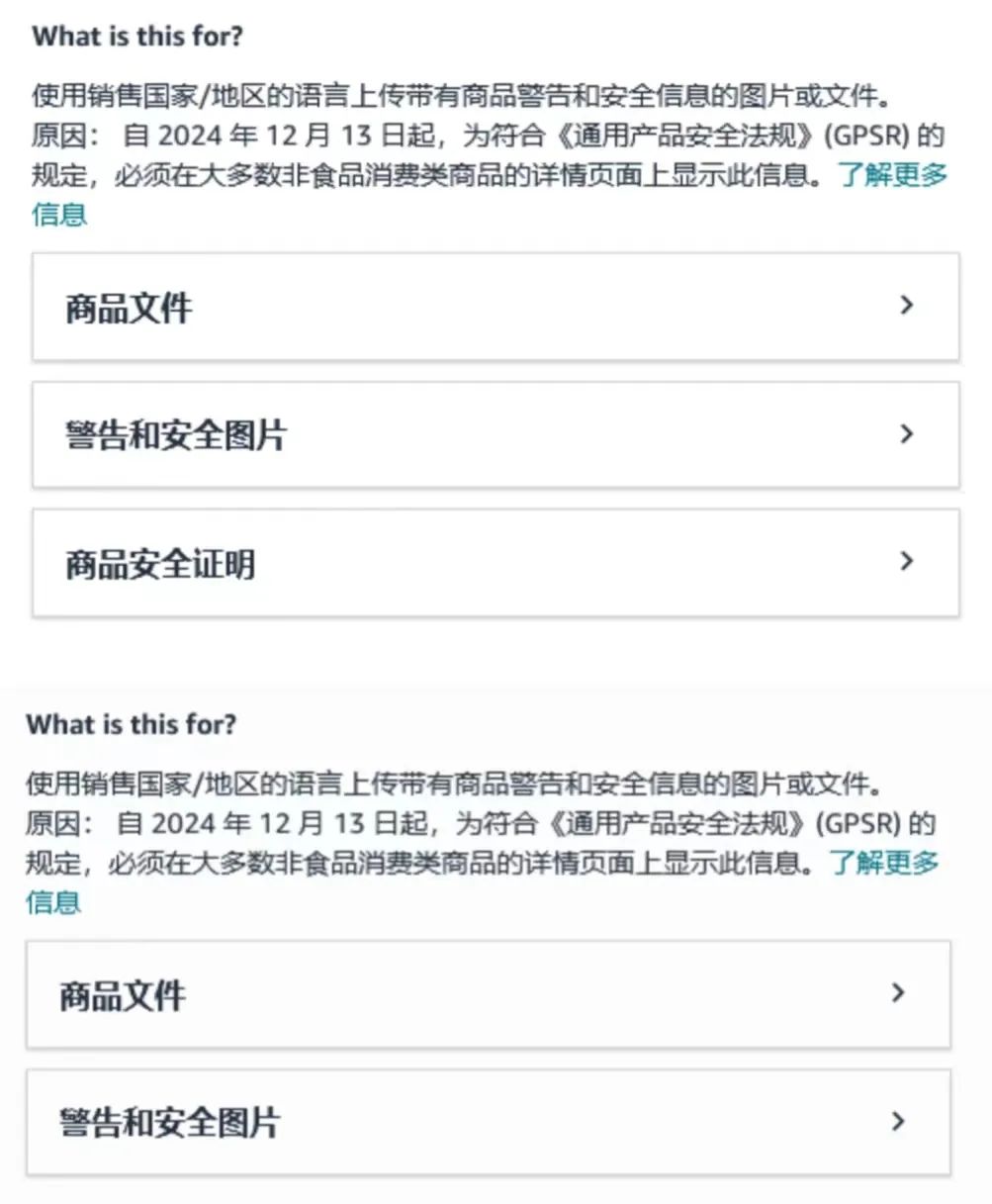Image resolution: width=992 pixels, height=1204 pixels.
Task: Click the arrow on the last 警告和安全图片 row
Action: tap(898, 1121)
